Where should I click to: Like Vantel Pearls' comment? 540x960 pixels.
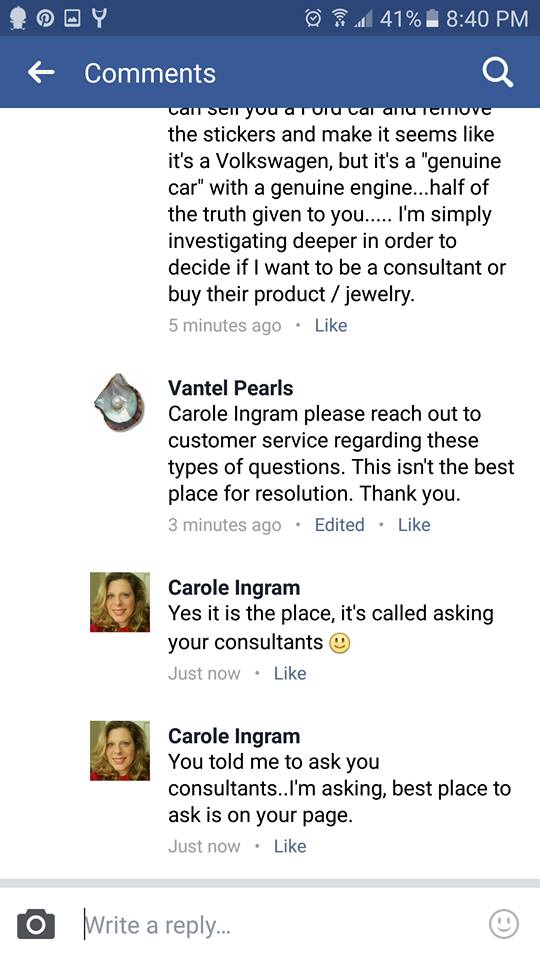[414, 525]
